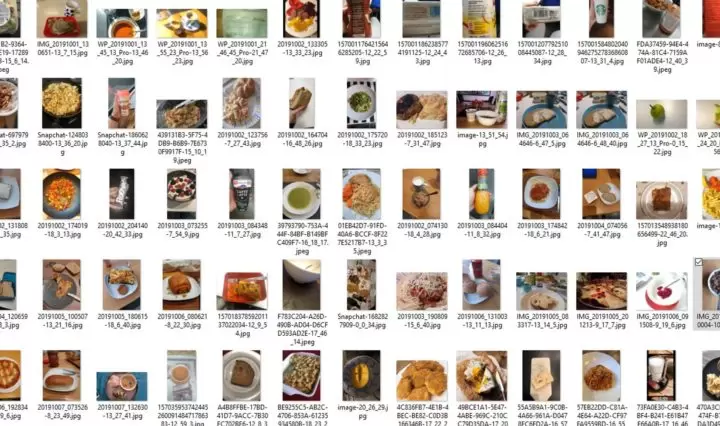This screenshot has width=720, height=426.
Task: Tick the selection checkbox on the IMG_20191006 tile
Action: [698, 262]
